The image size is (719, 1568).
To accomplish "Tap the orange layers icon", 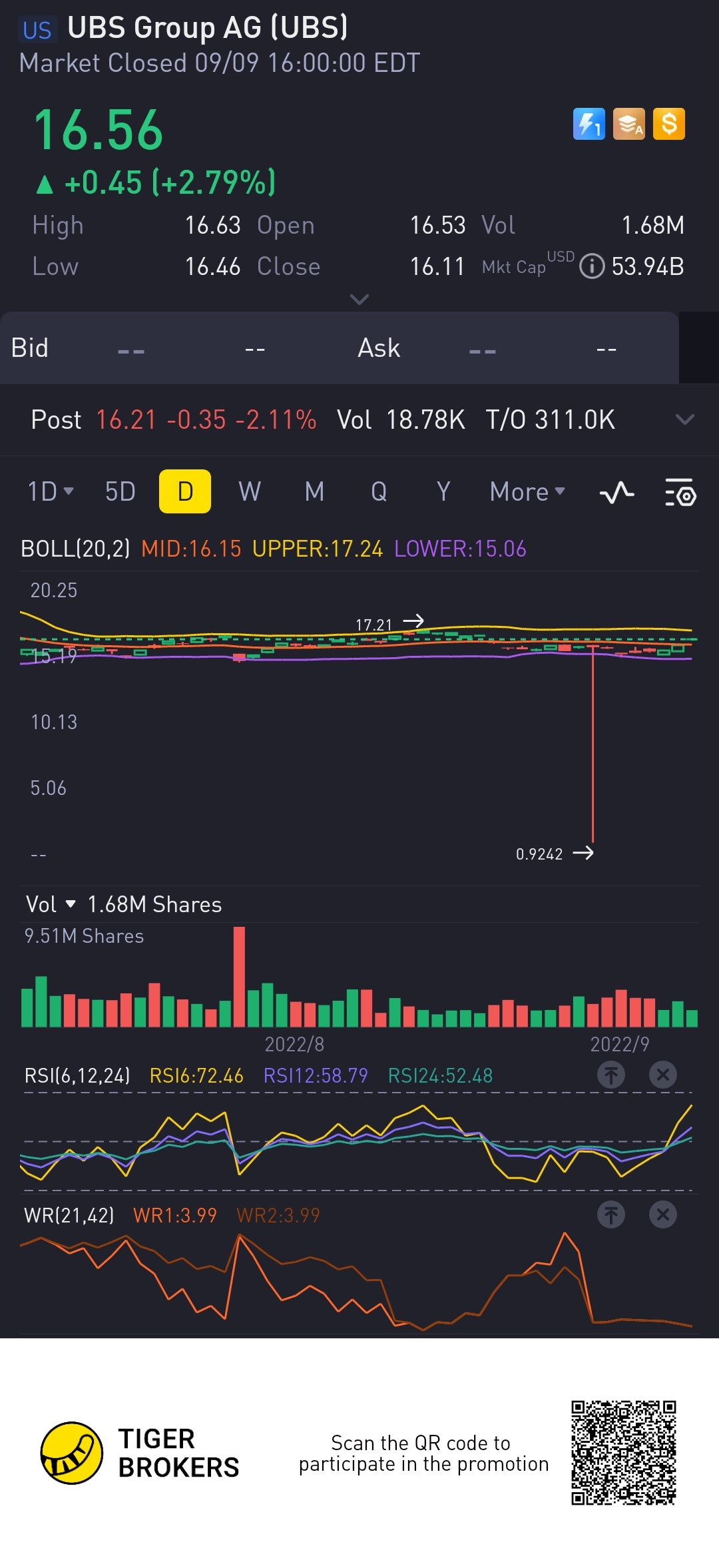I will tap(629, 124).
